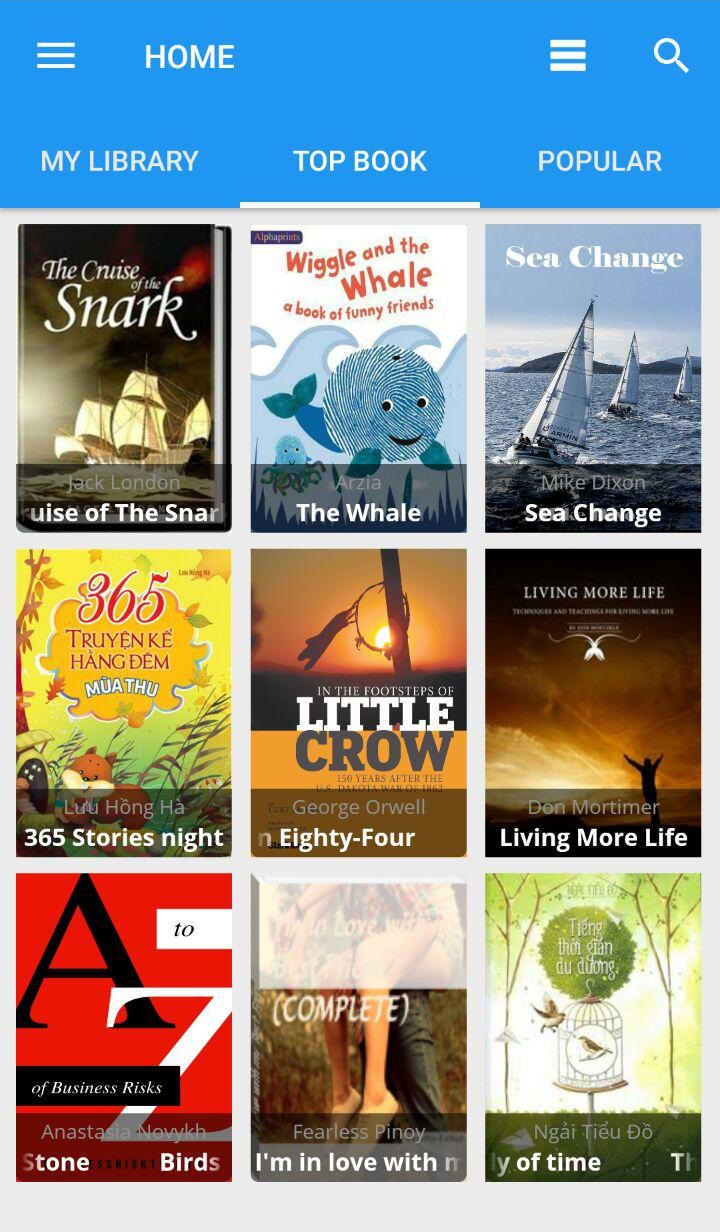720x1232 pixels.
Task: Open 365 Stories night book
Action: point(124,702)
